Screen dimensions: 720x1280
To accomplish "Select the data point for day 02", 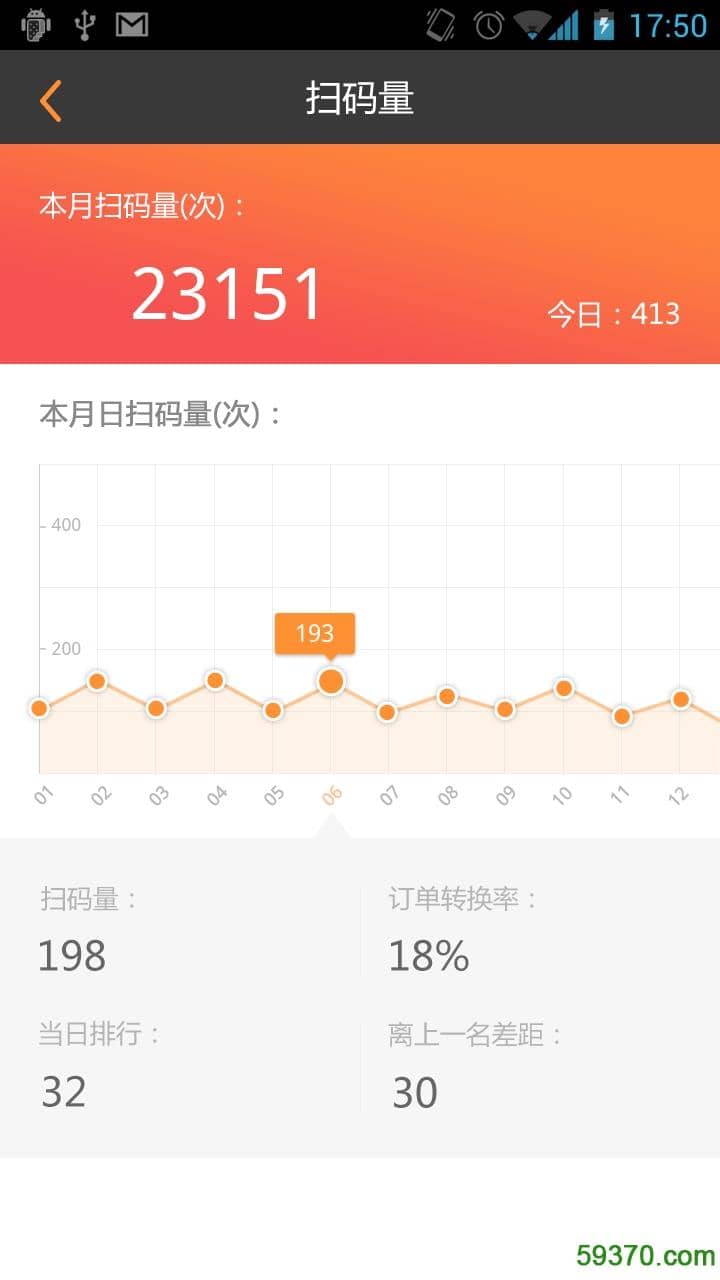I will pyautogui.click(x=97, y=681).
